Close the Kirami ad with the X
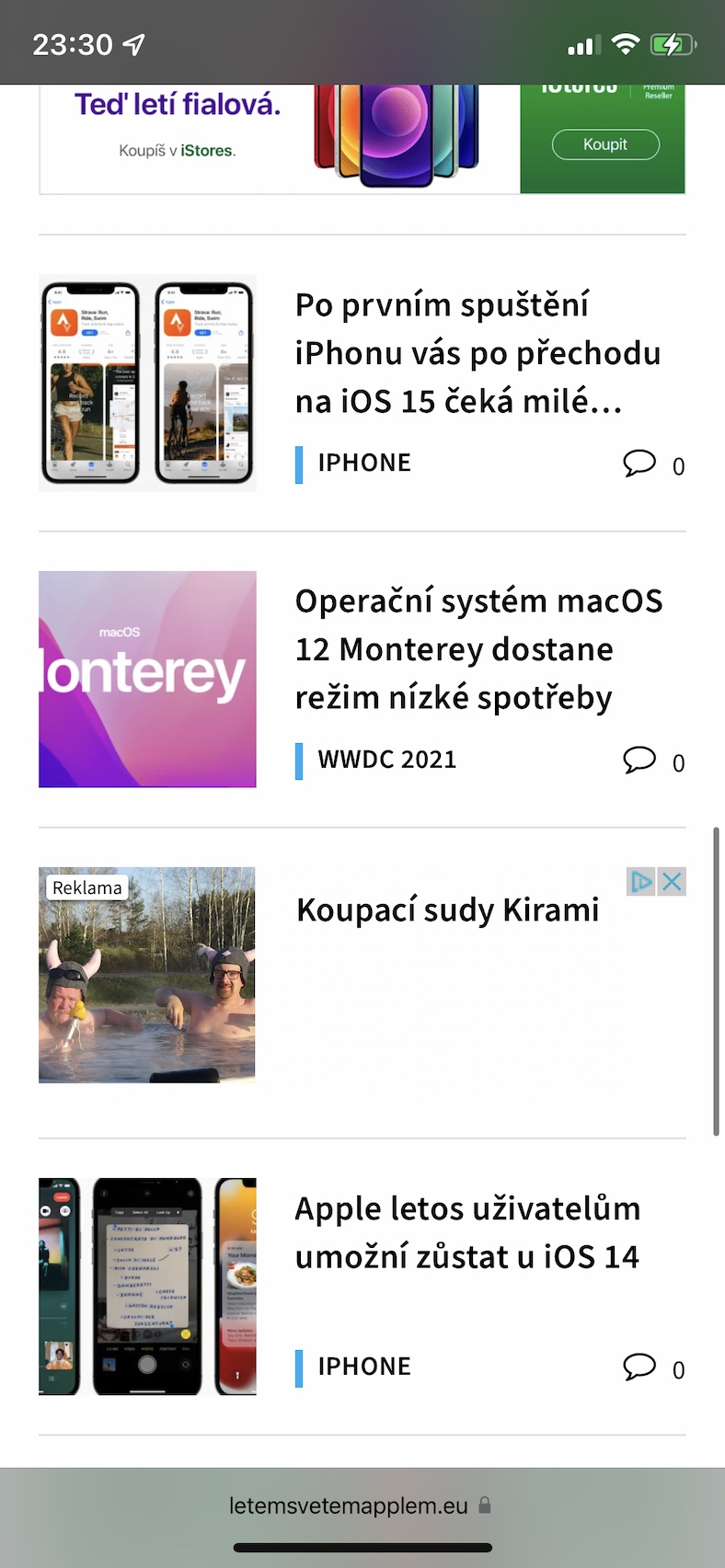The image size is (725, 1568). [x=673, y=882]
